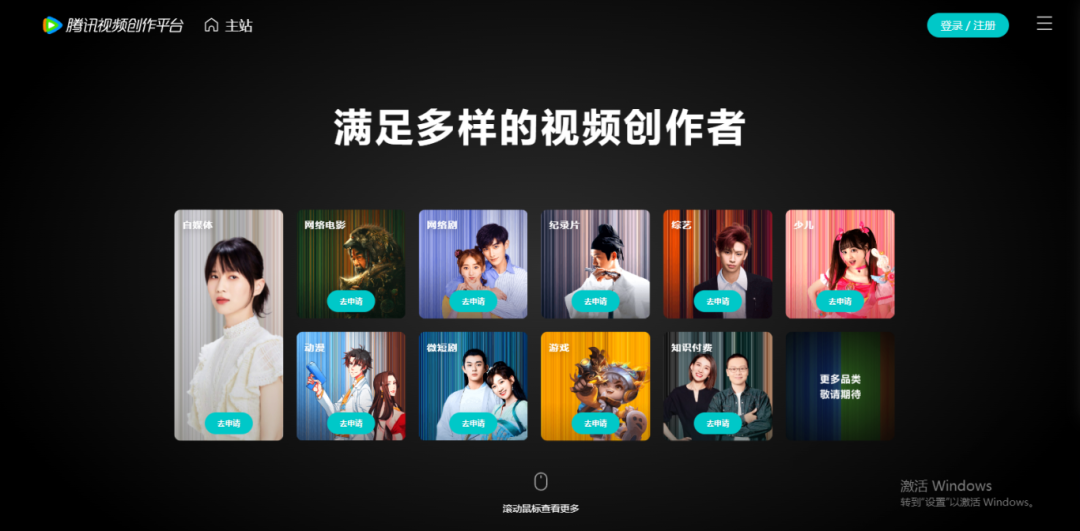Image resolution: width=1080 pixels, height=531 pixels.
Task: Tap 去申请 on the 知识付费 card
Action: 717,423
